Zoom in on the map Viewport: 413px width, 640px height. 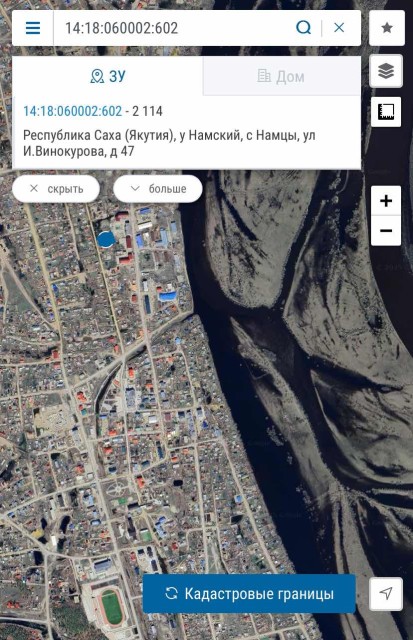click(x=386, y=201)
